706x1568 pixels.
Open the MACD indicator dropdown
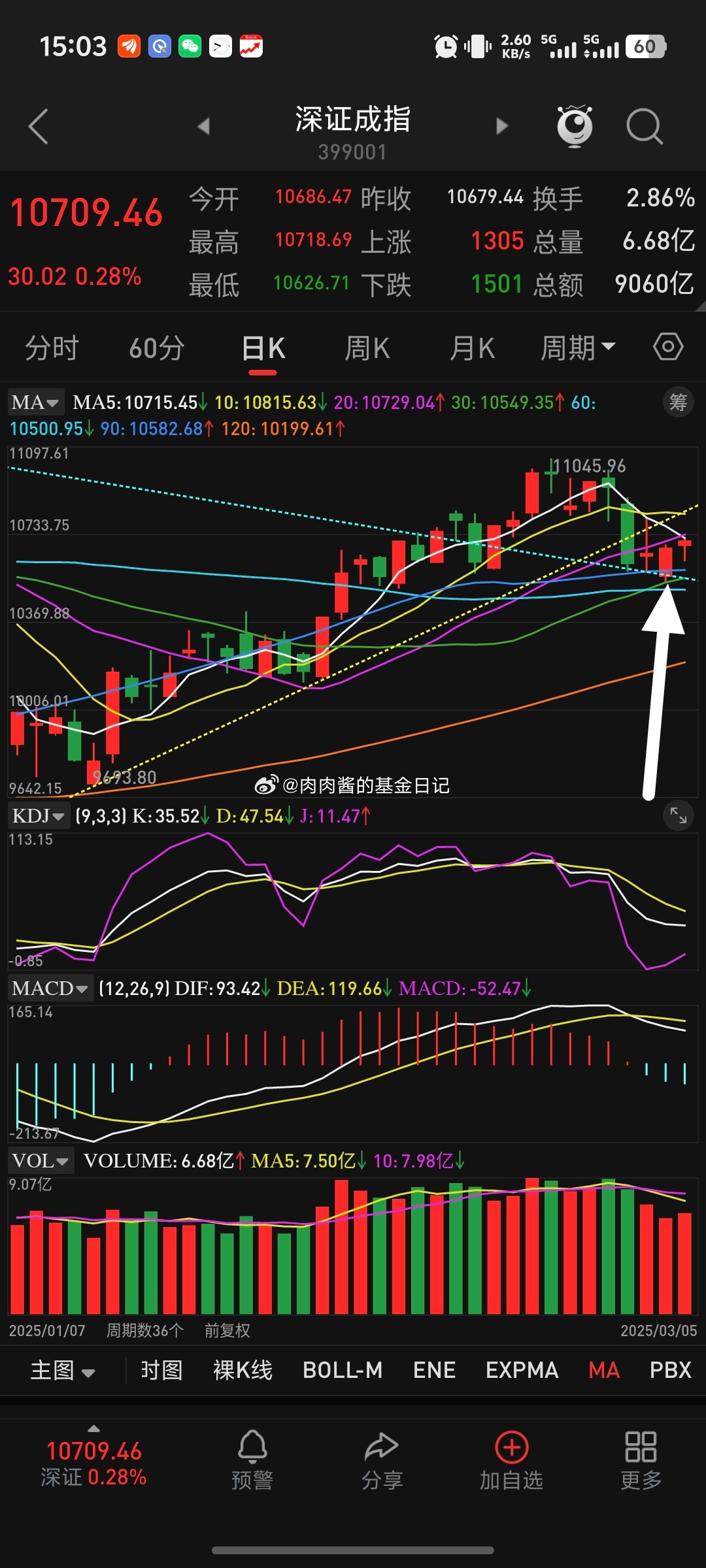coord(50,988)
